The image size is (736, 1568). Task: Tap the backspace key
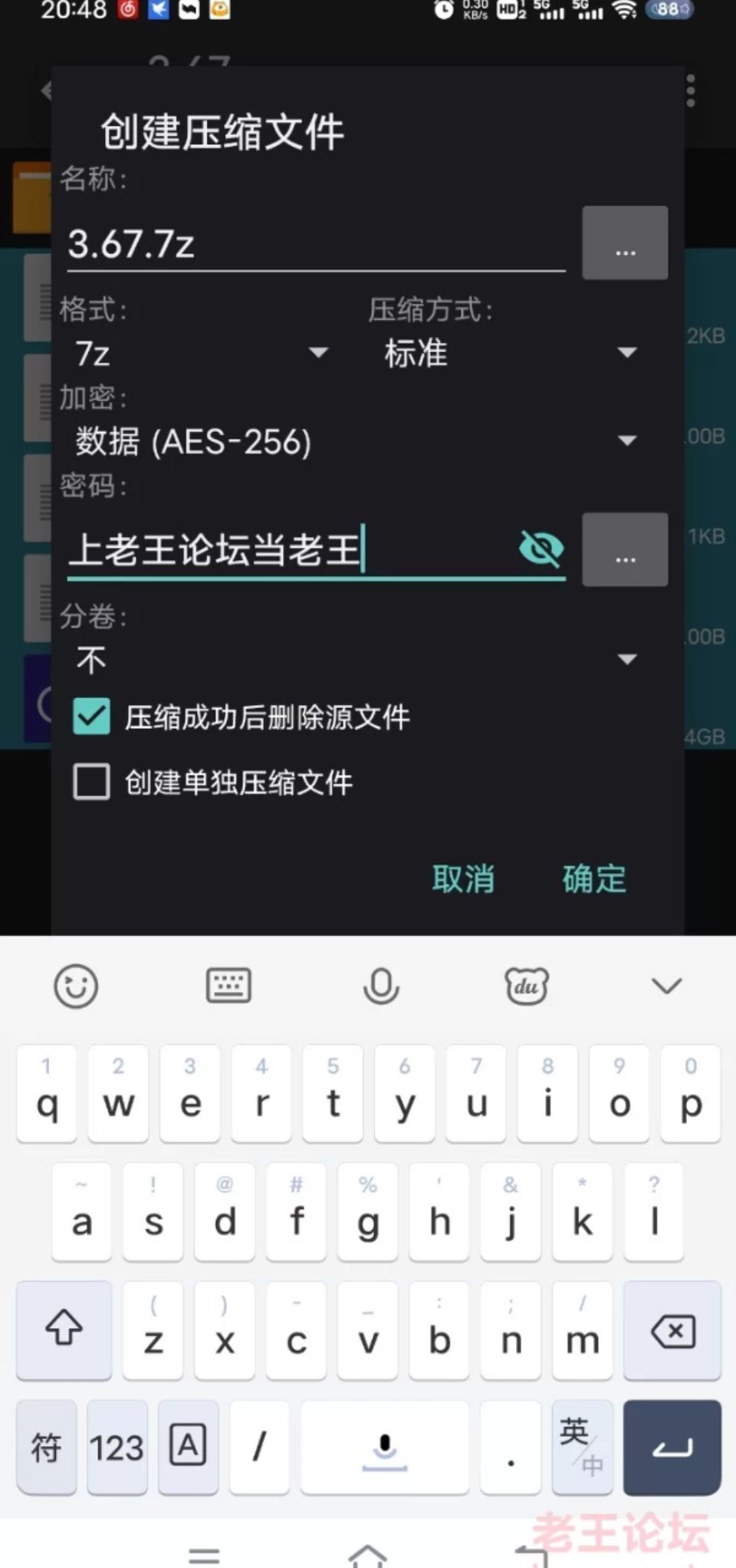pyautogui.click(x=672, y=1331)
